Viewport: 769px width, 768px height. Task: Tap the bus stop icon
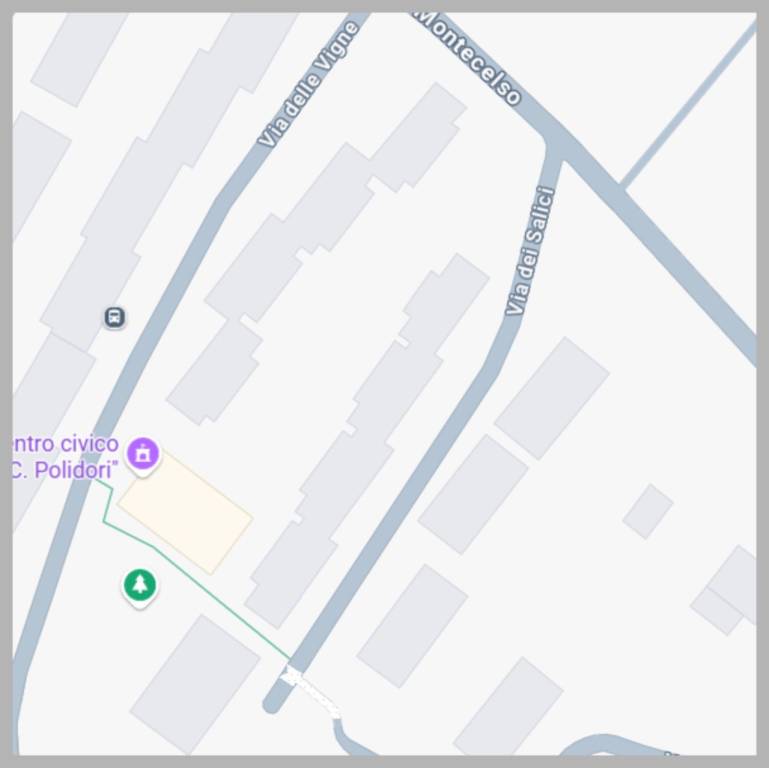[115, 318]
